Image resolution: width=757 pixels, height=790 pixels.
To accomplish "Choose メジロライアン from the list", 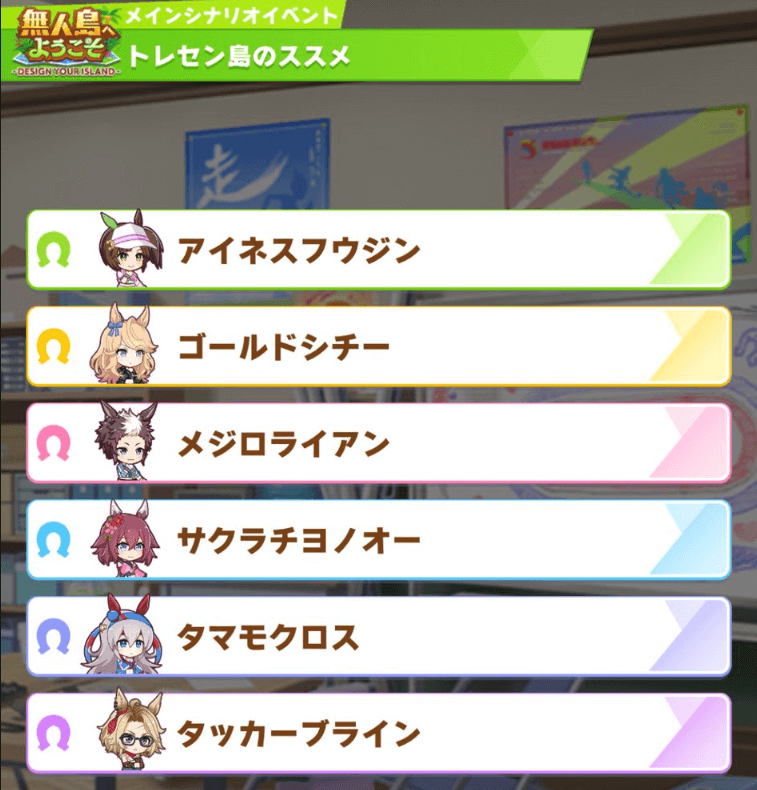I will click(x=378, y=444).
